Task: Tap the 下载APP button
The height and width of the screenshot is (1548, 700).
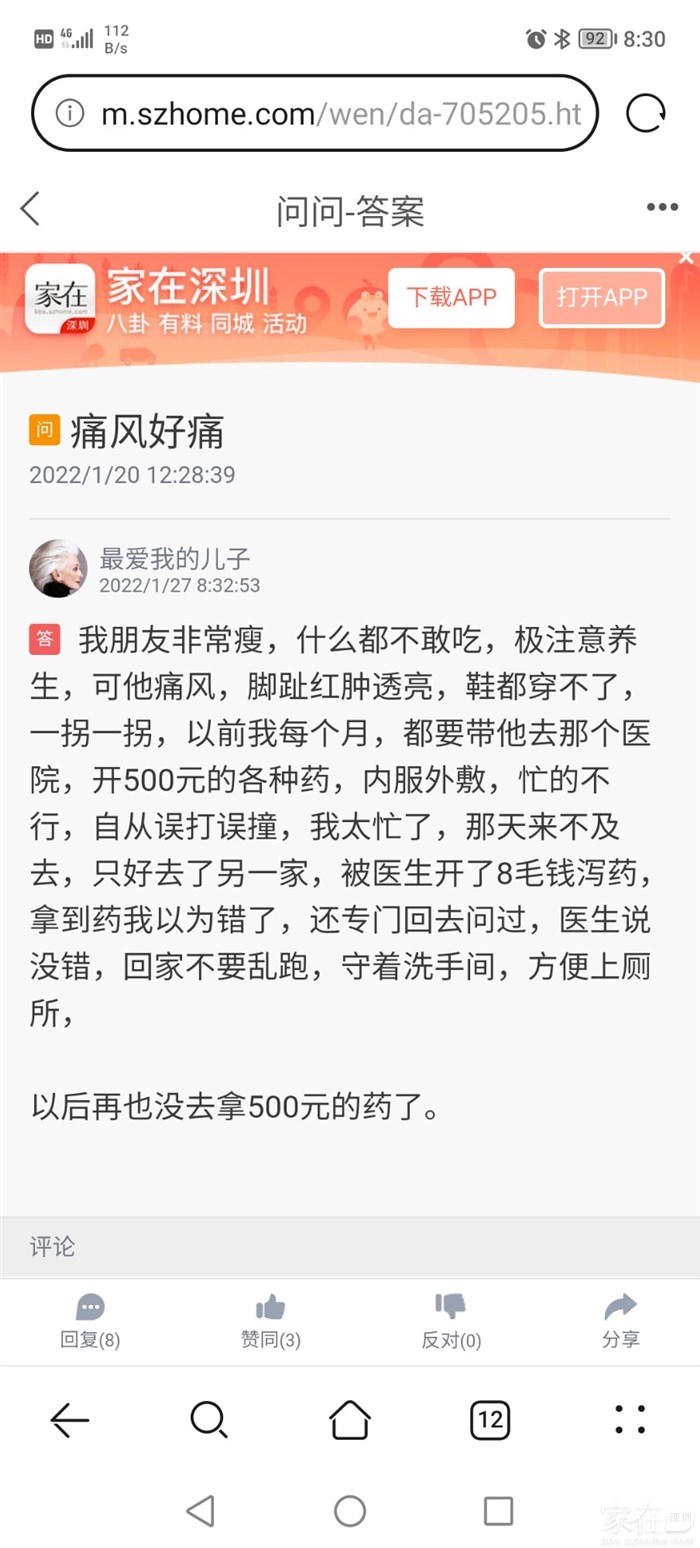Action: click(x=451, y=298)
